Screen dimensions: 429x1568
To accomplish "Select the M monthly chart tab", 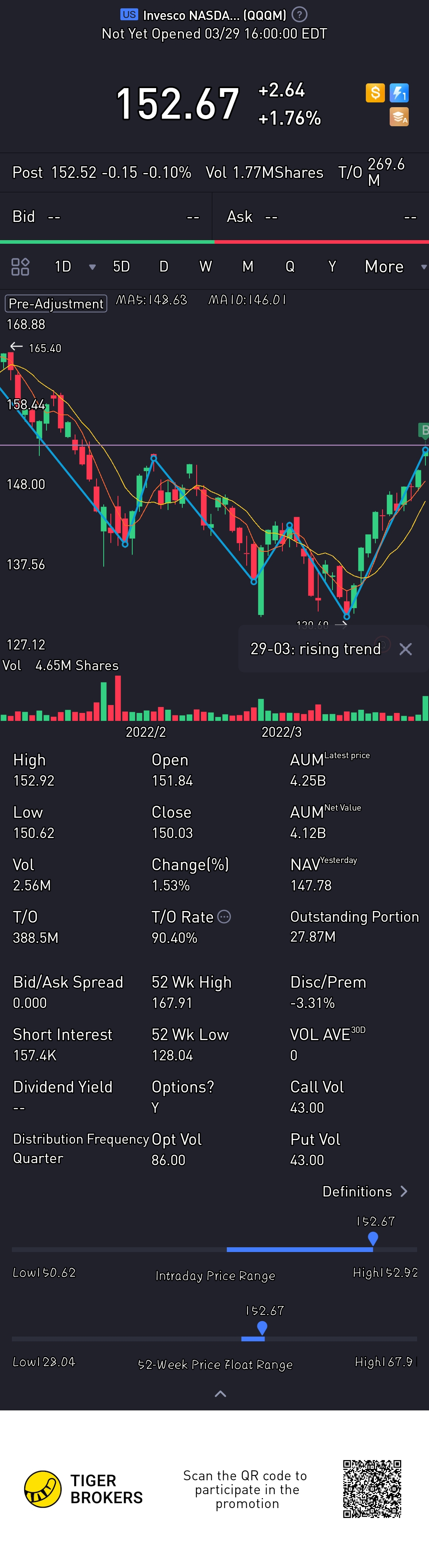I will point(247,267).
